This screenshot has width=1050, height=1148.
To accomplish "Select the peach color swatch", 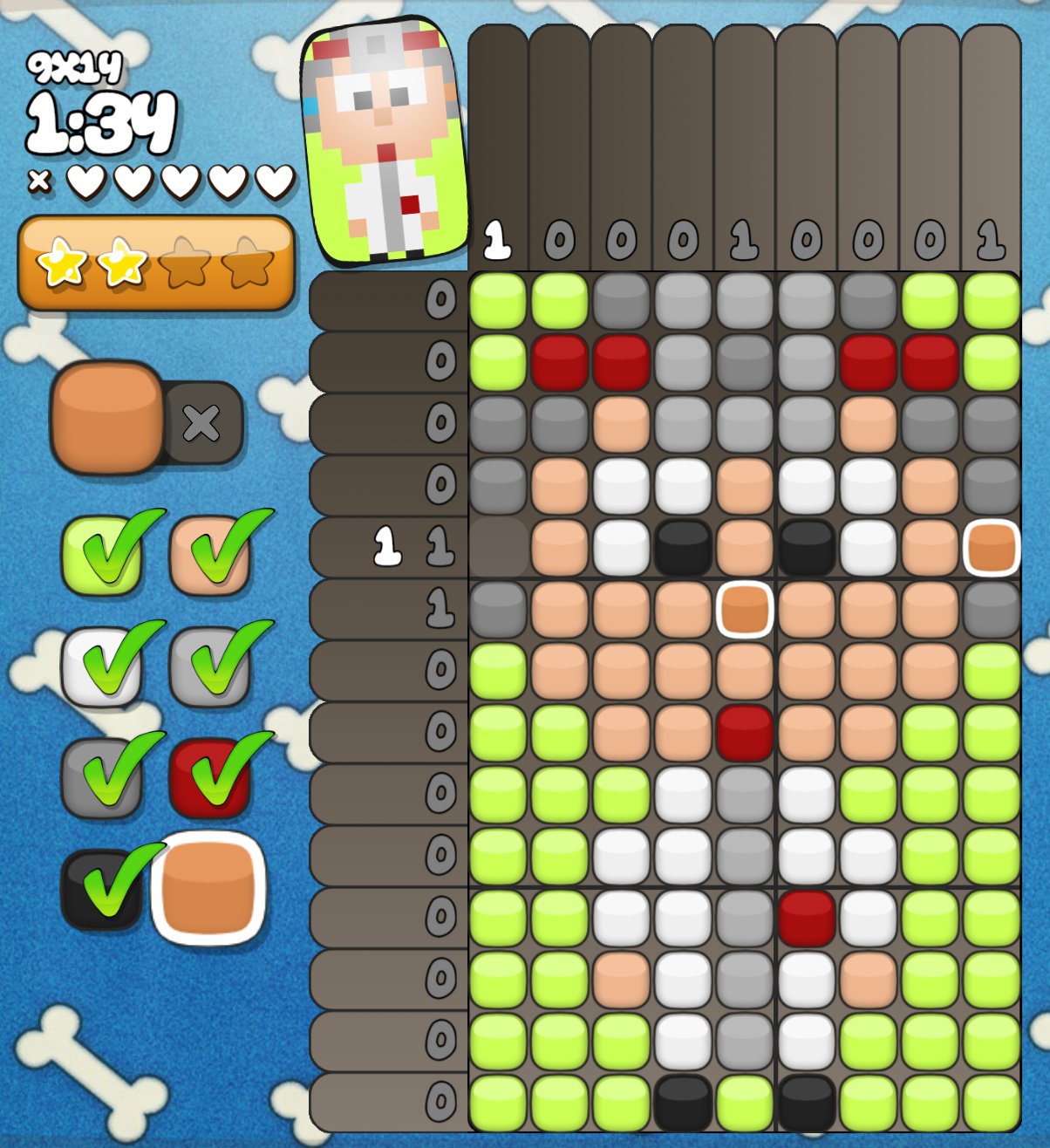I will [x=210, y=556].
